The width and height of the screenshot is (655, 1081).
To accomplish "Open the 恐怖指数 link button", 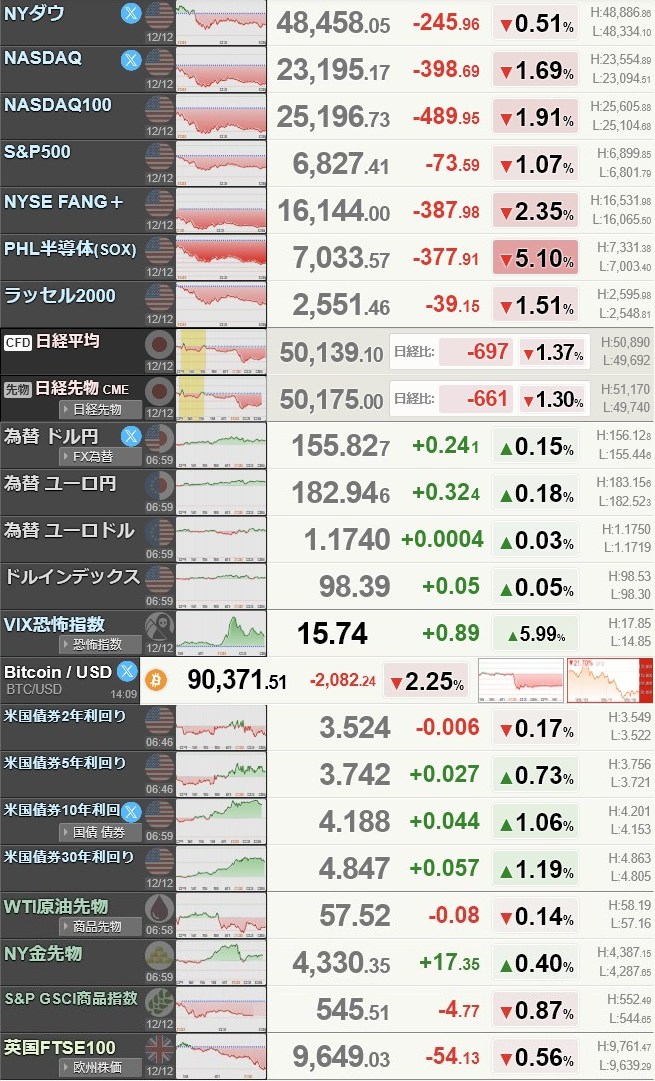I will (97, 644).
